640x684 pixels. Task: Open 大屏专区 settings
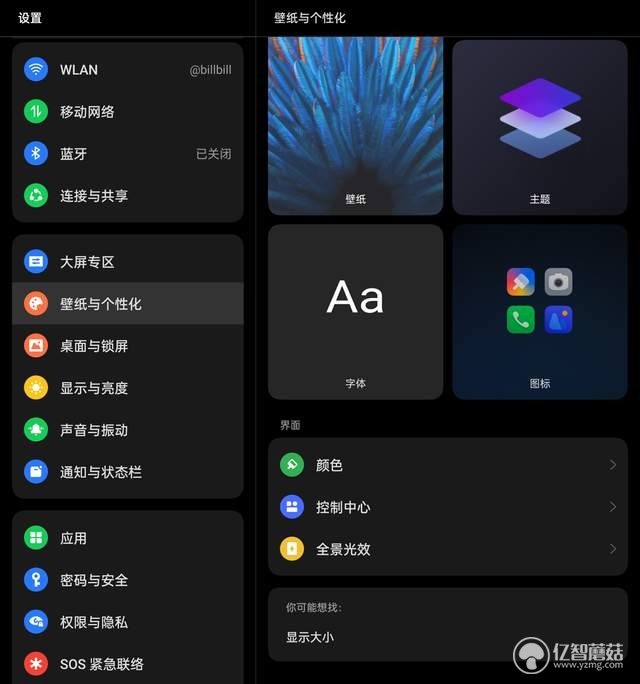[127, 262]
